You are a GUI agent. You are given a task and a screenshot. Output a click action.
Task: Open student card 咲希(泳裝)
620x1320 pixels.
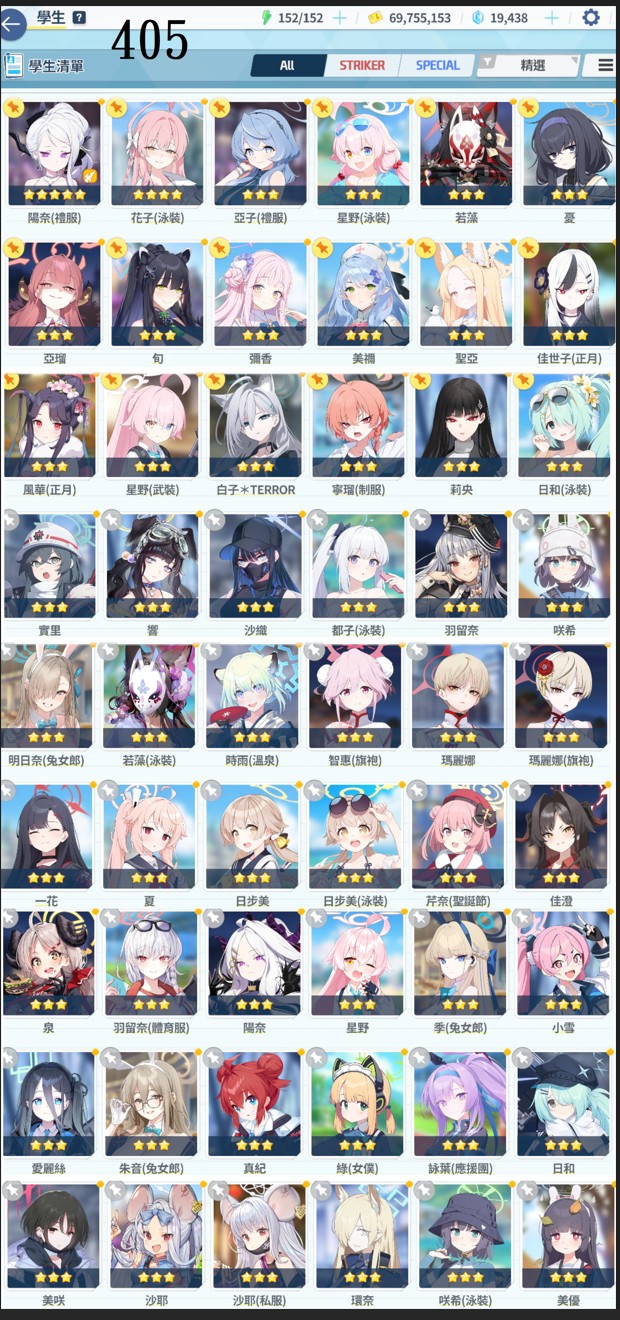coord(464,1237)
